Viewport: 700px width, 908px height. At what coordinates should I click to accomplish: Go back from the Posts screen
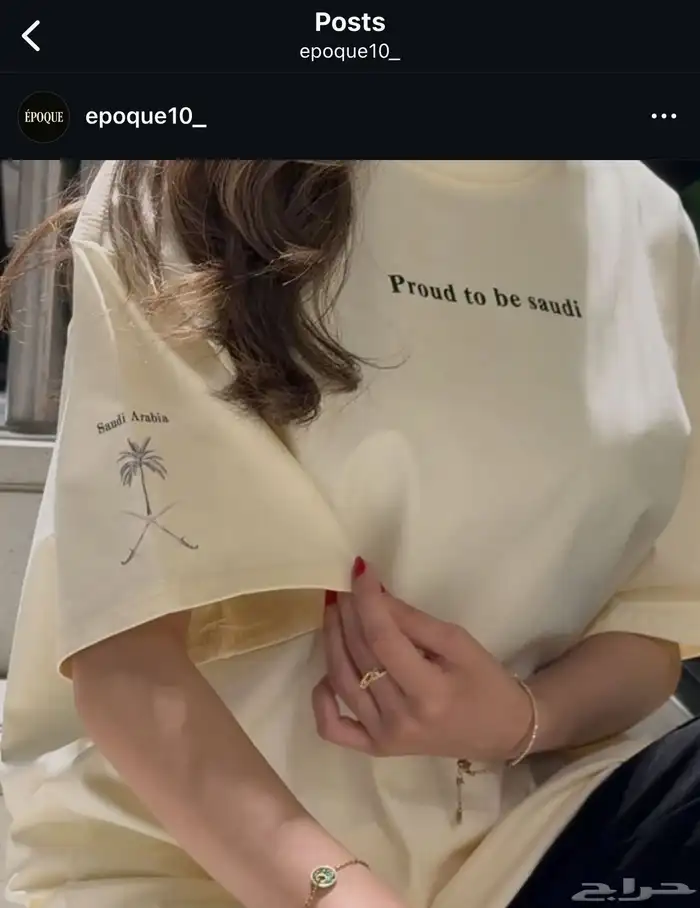31,36
